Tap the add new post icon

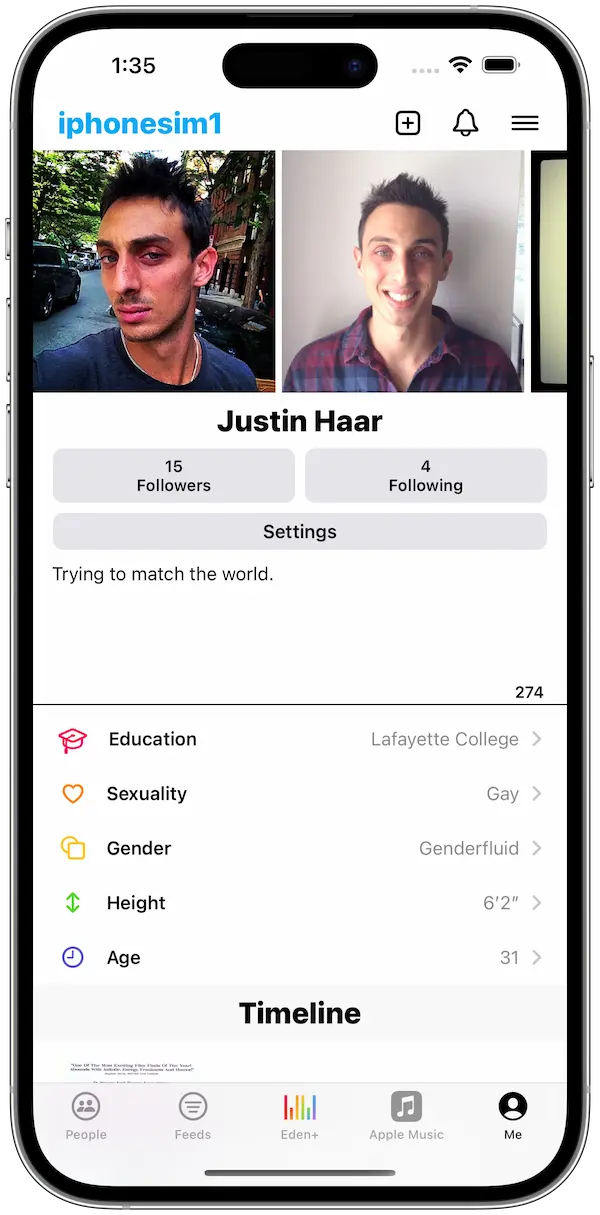point(408,123)
